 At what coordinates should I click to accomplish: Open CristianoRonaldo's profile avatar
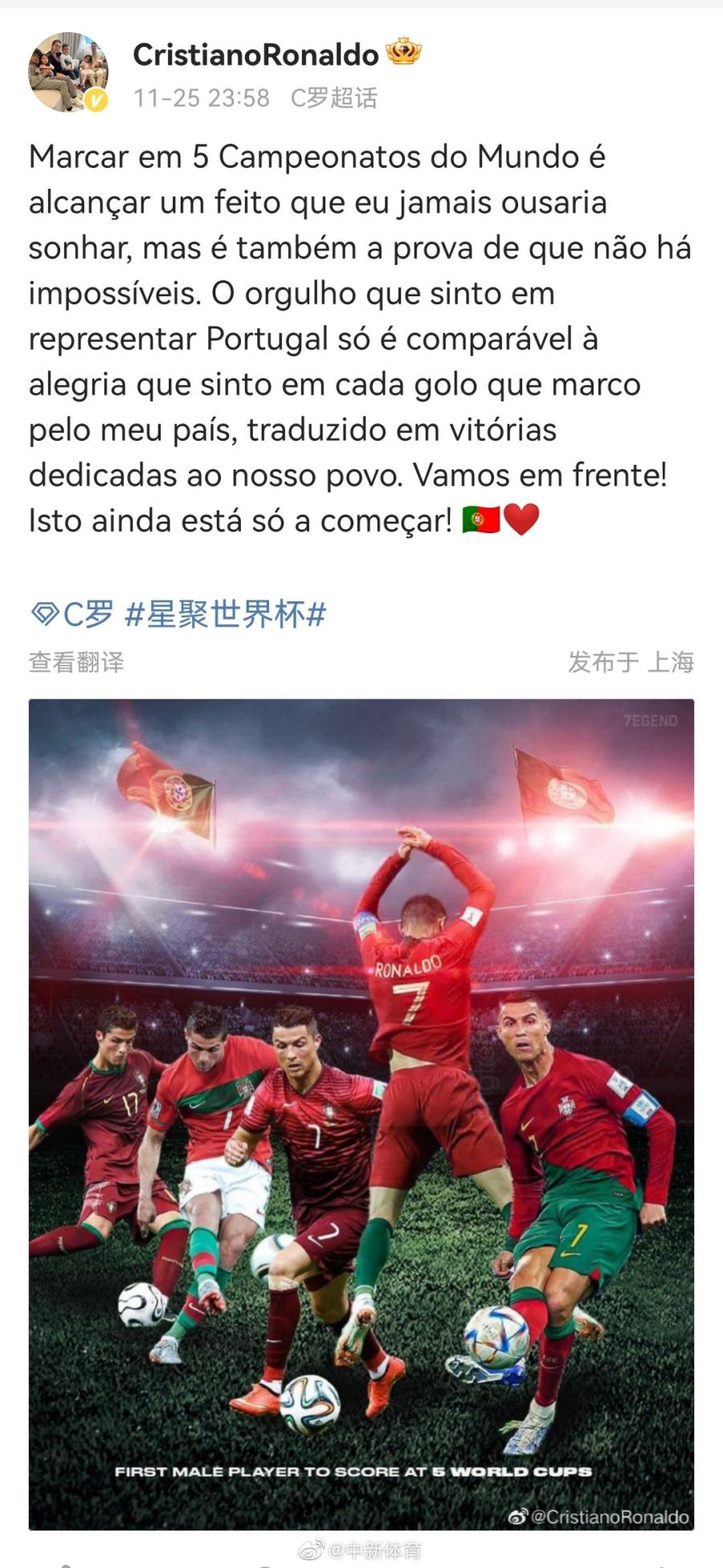pos(68,72)
